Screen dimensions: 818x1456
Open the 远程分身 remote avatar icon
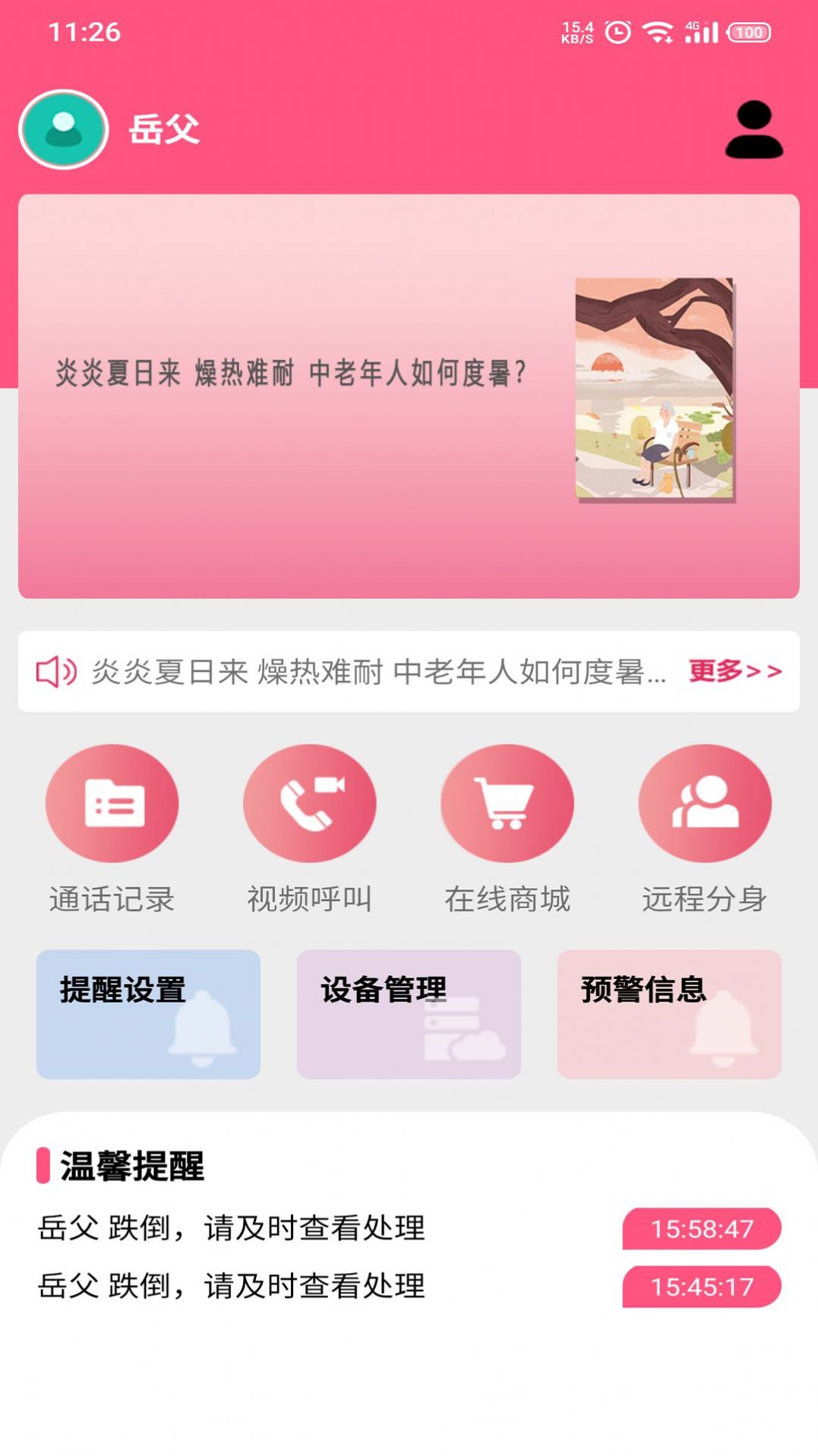(x=704, y=803)
